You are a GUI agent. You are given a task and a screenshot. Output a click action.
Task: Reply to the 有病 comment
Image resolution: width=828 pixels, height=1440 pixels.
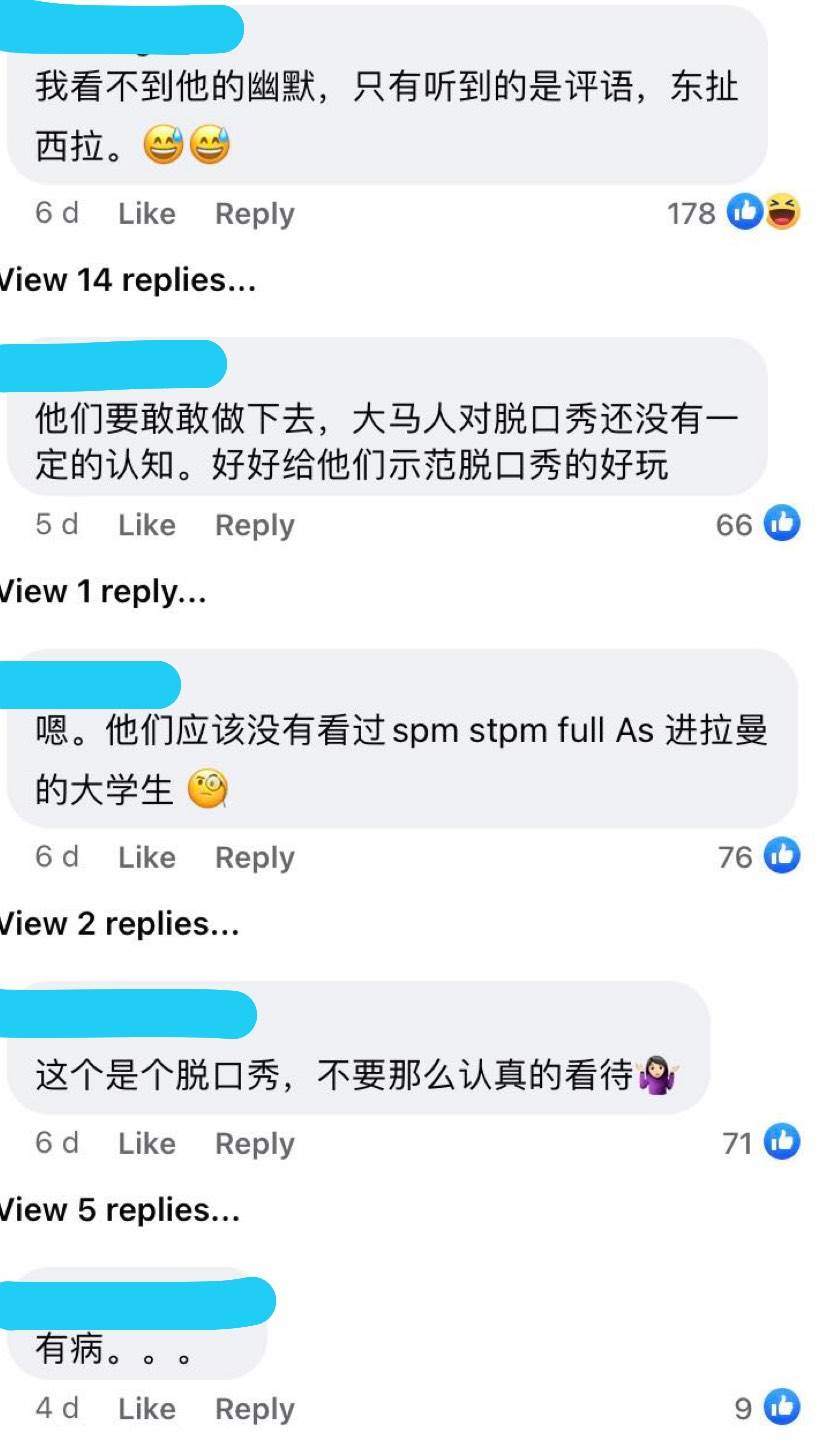[x=254, y=1409]
